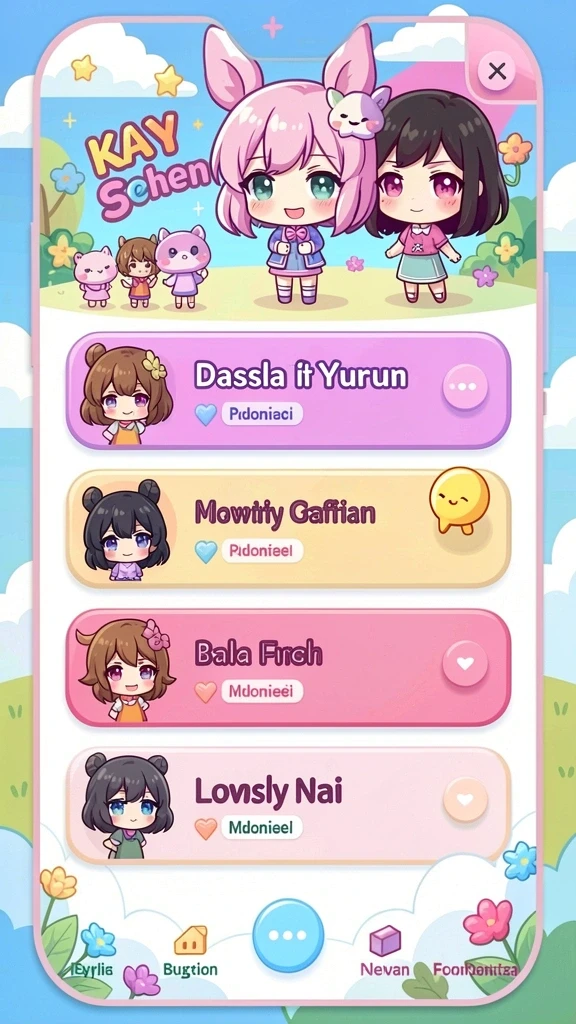This screenshot has width=576, height=1024.
Task: Switch to the Bugtion tab
Action: click(190, 951)
